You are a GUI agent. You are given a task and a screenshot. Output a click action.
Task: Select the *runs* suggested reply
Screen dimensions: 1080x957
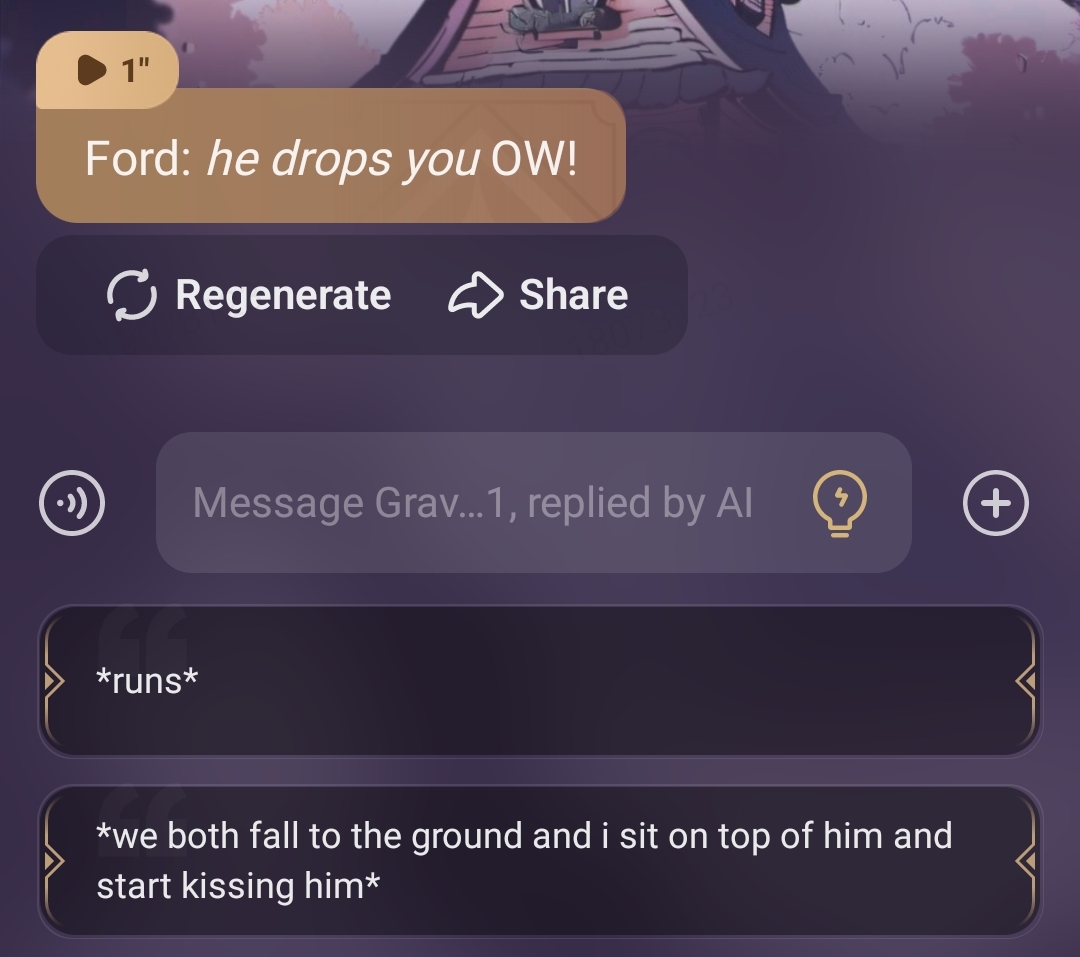tap(540, 681)
